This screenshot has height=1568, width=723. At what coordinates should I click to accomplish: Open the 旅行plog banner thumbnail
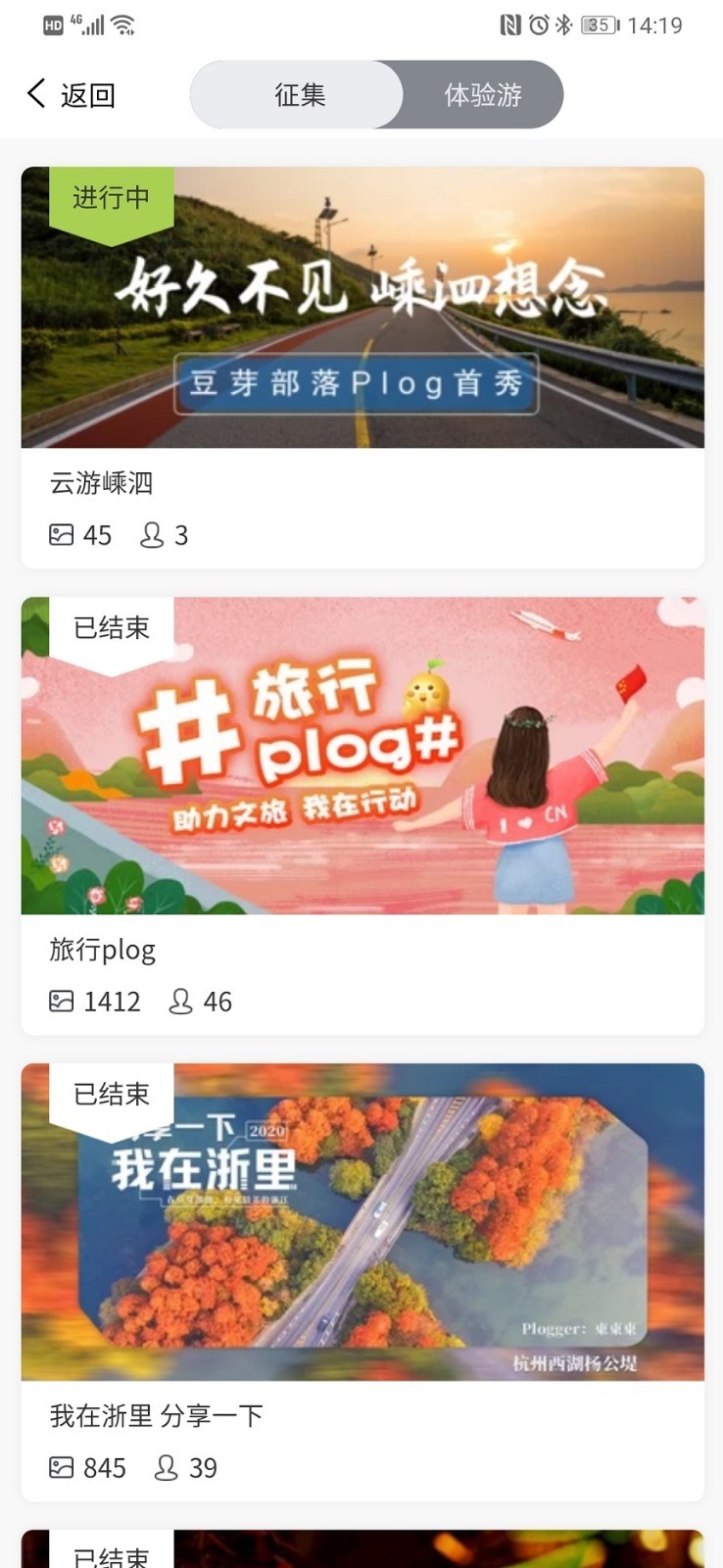coord(361,755)
